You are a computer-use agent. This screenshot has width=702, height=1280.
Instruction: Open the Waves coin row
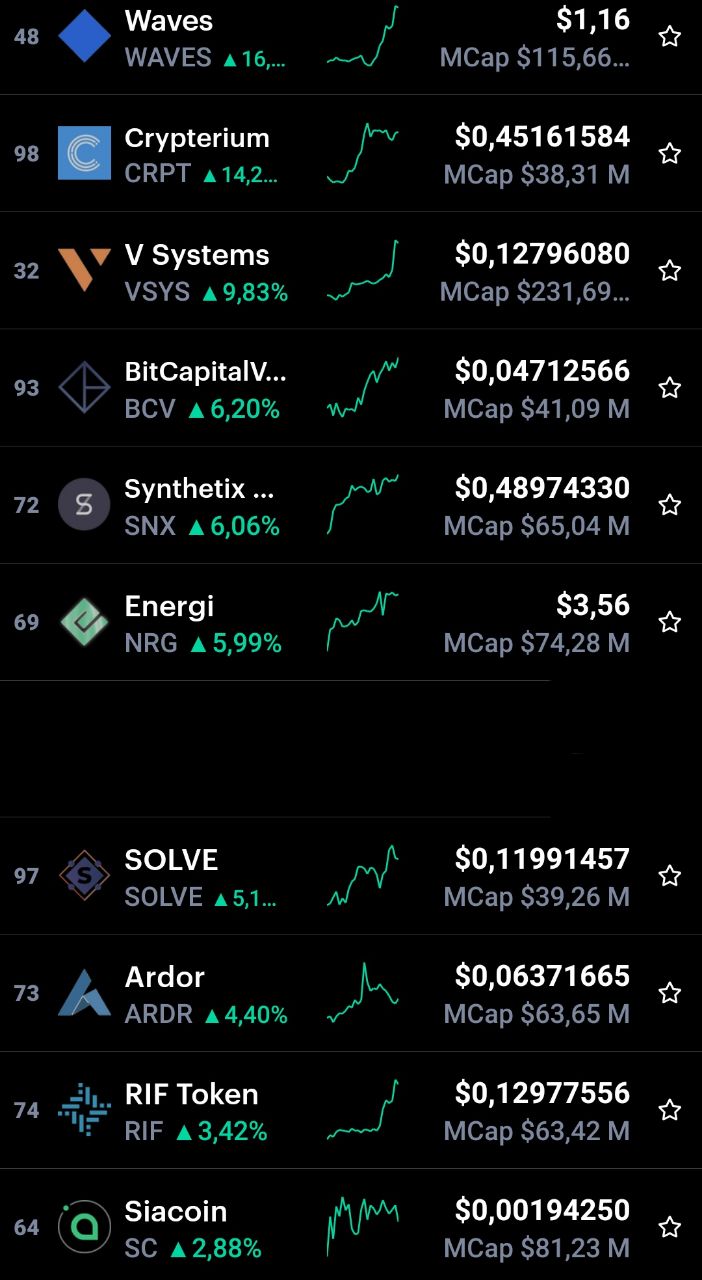(351, 40)
